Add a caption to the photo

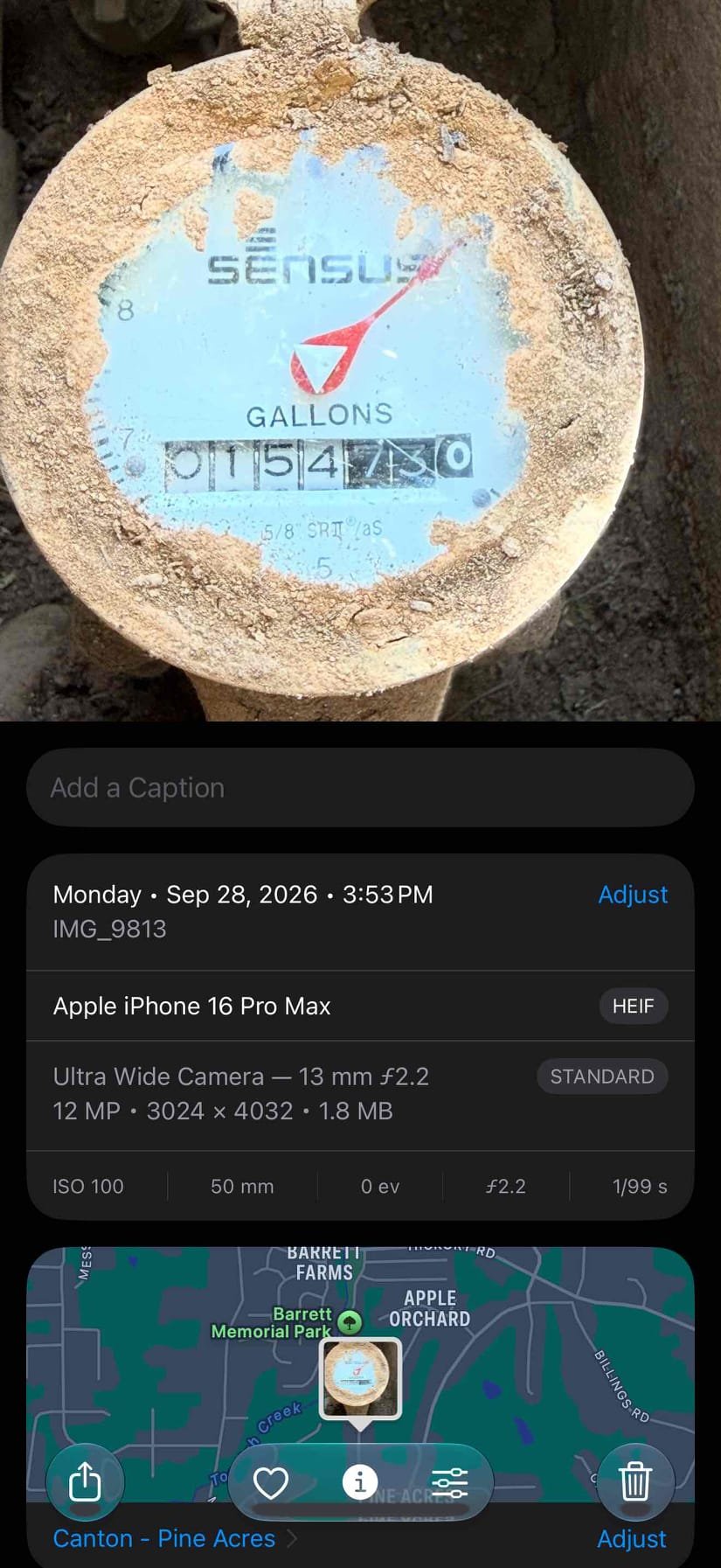click(360, 787)
